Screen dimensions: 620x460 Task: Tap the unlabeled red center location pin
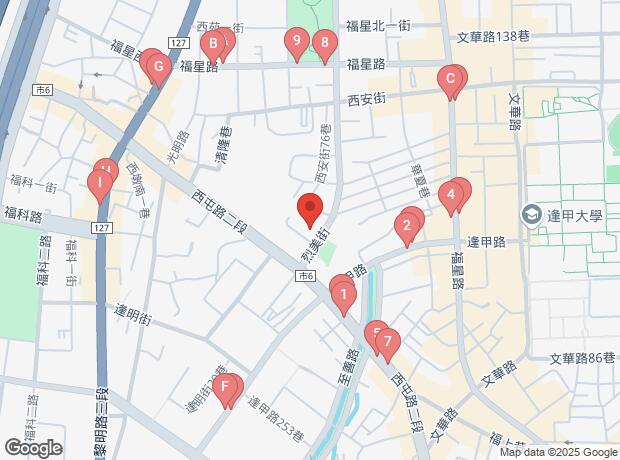310,211
